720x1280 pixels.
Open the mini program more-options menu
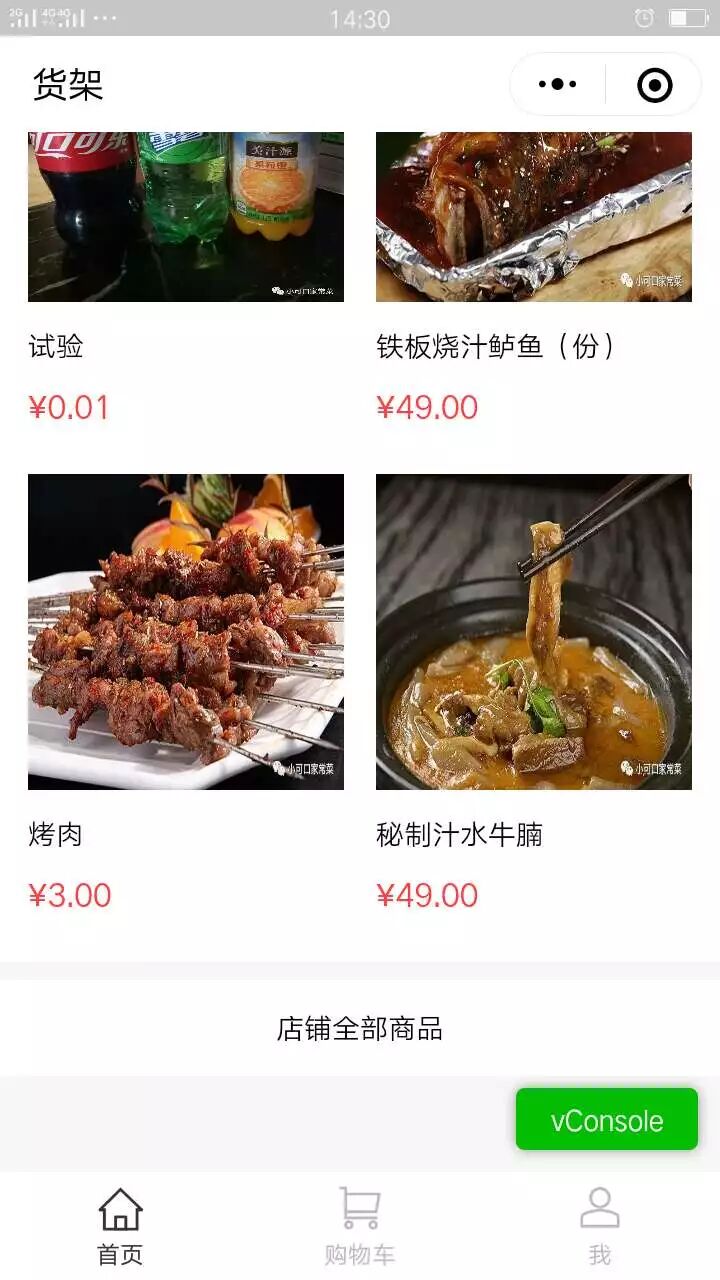[558, 85]
